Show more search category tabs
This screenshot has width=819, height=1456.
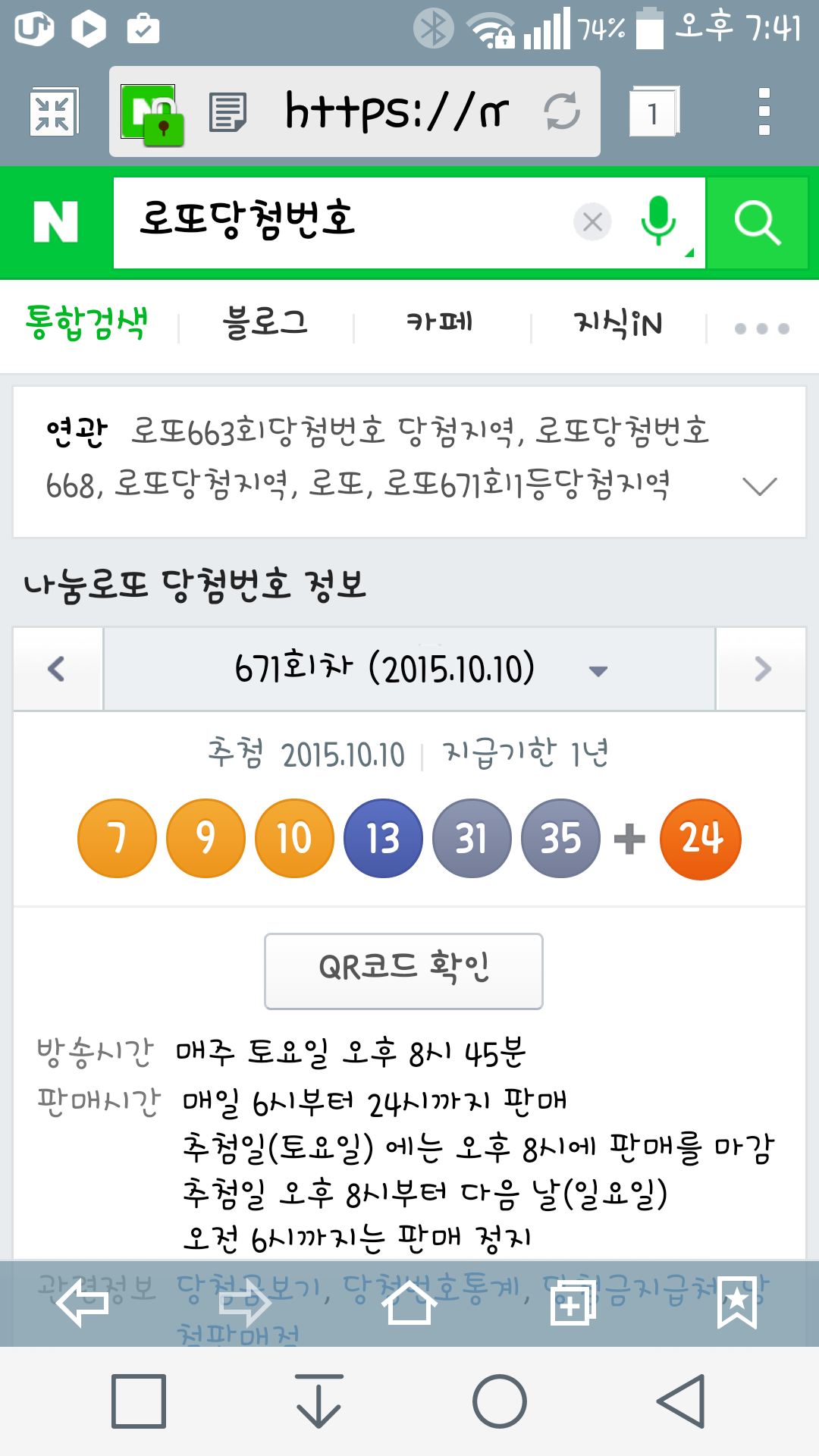pyautogui.click(x=762, y=328)
